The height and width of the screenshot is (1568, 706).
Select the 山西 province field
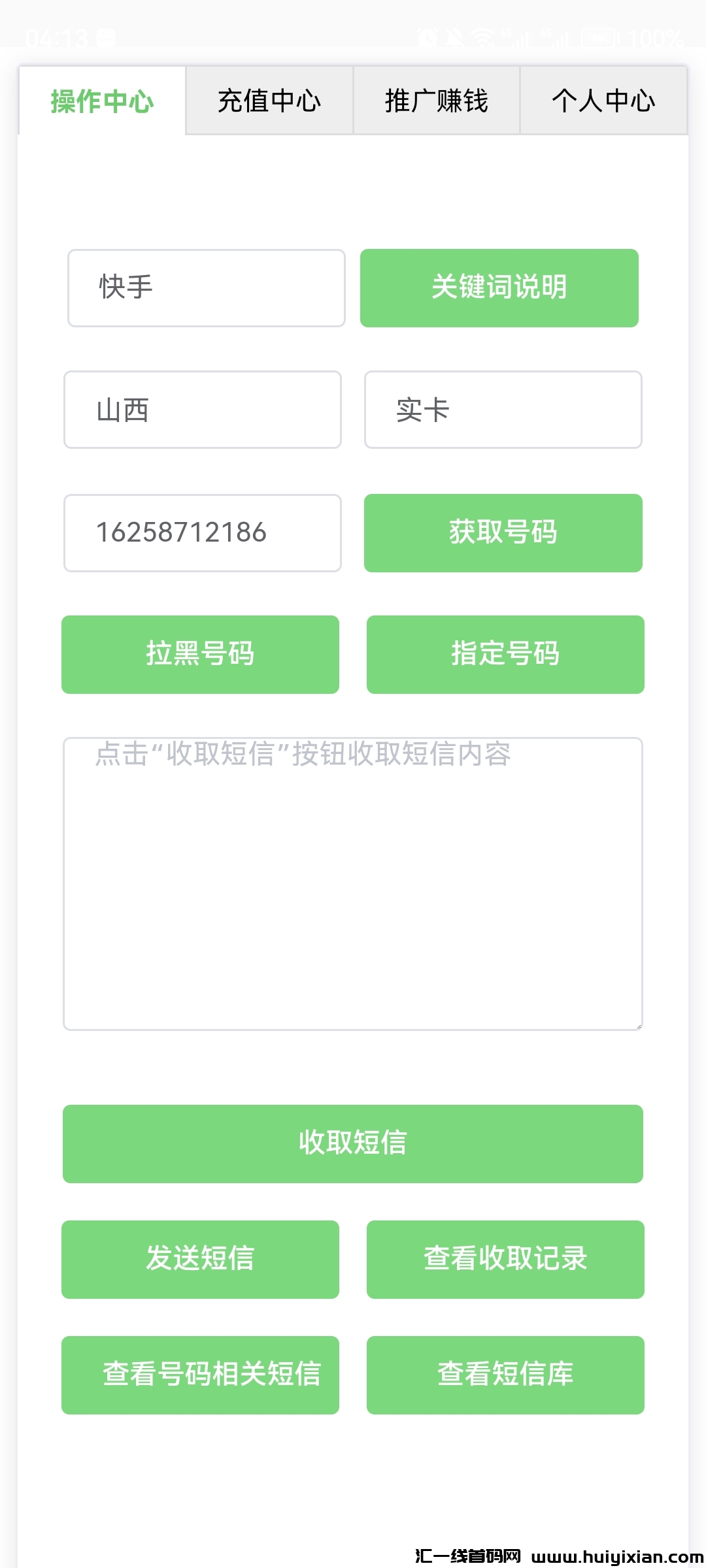(202, 409)
